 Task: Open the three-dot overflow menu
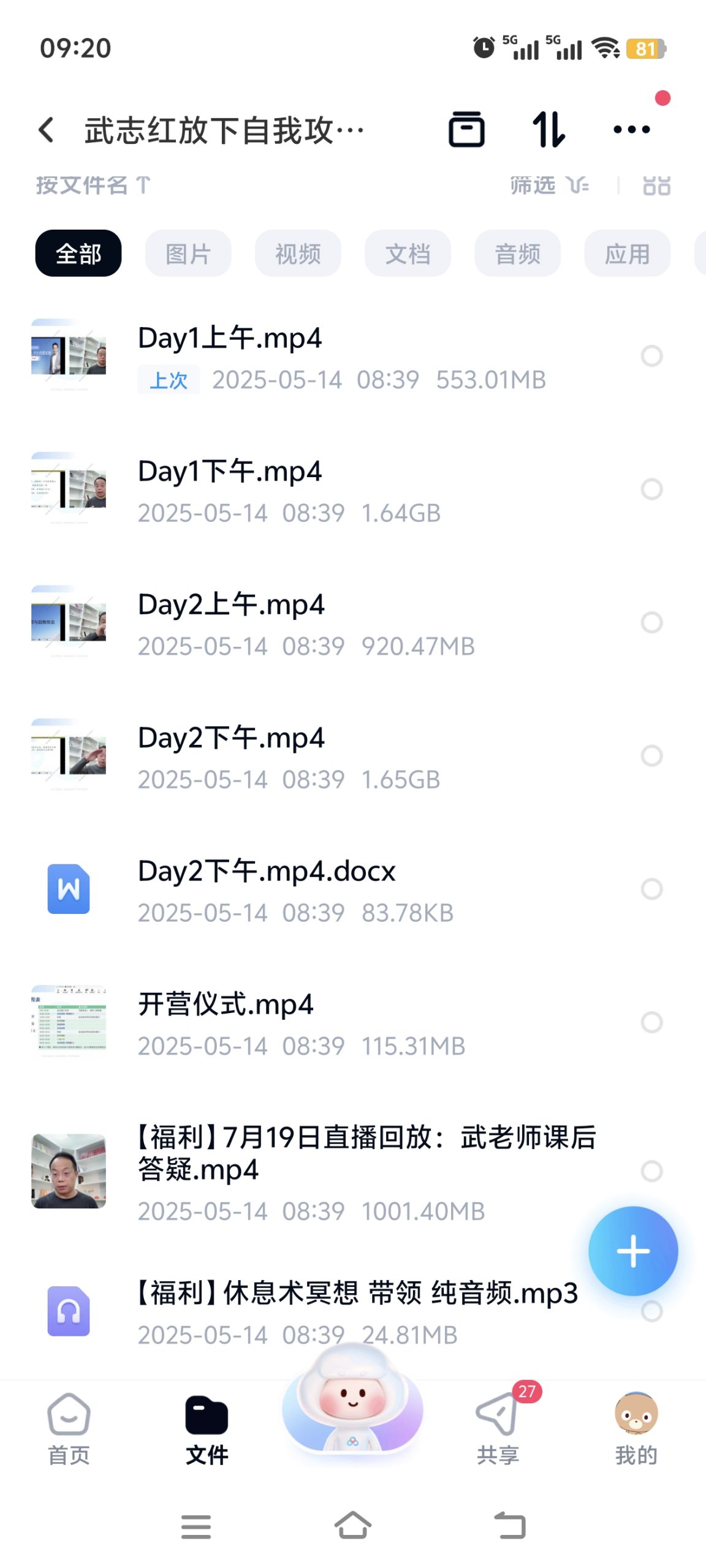coord(631,129)
